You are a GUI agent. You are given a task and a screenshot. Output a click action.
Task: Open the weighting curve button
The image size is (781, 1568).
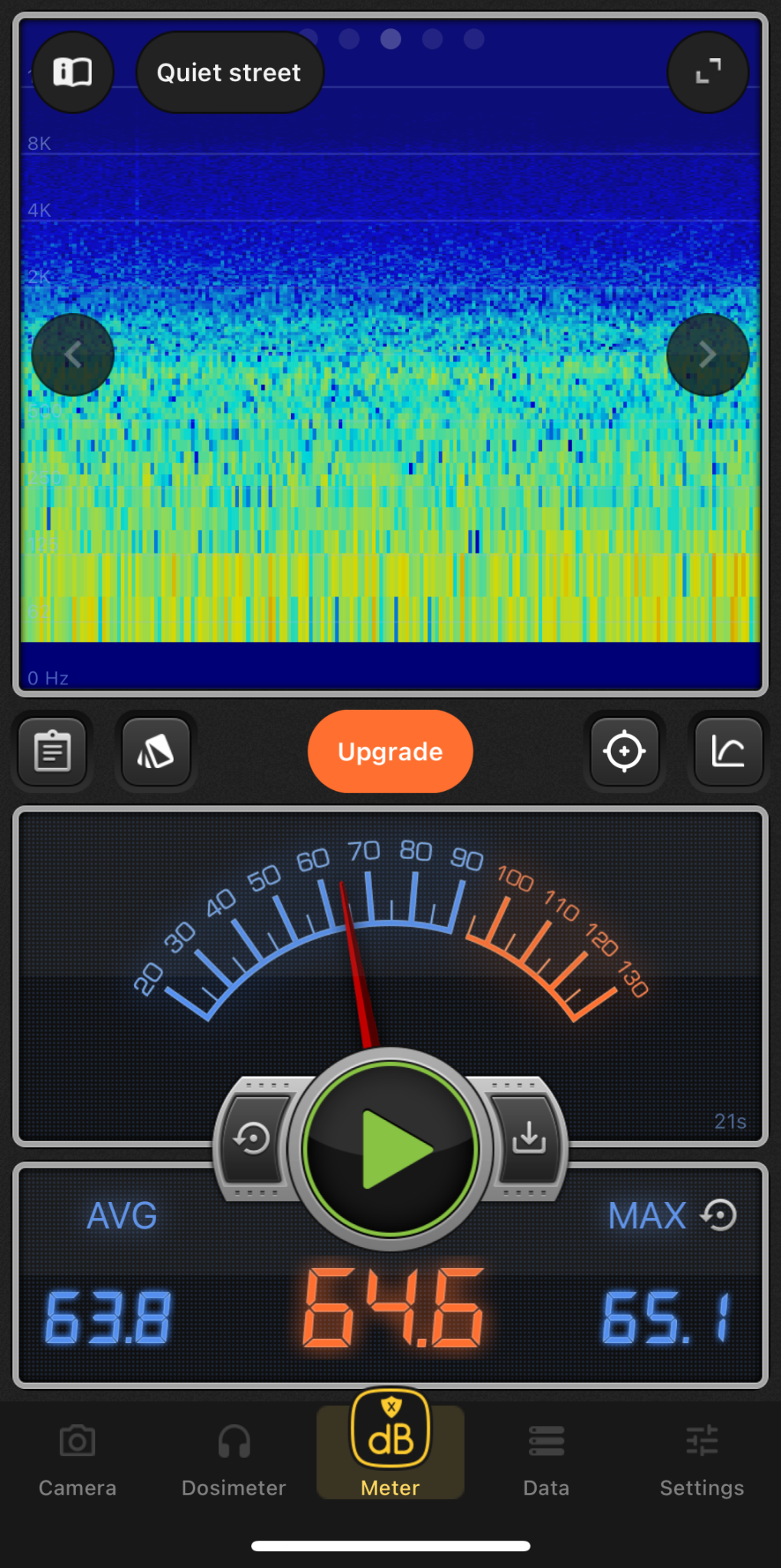click(x=728, y=751)
